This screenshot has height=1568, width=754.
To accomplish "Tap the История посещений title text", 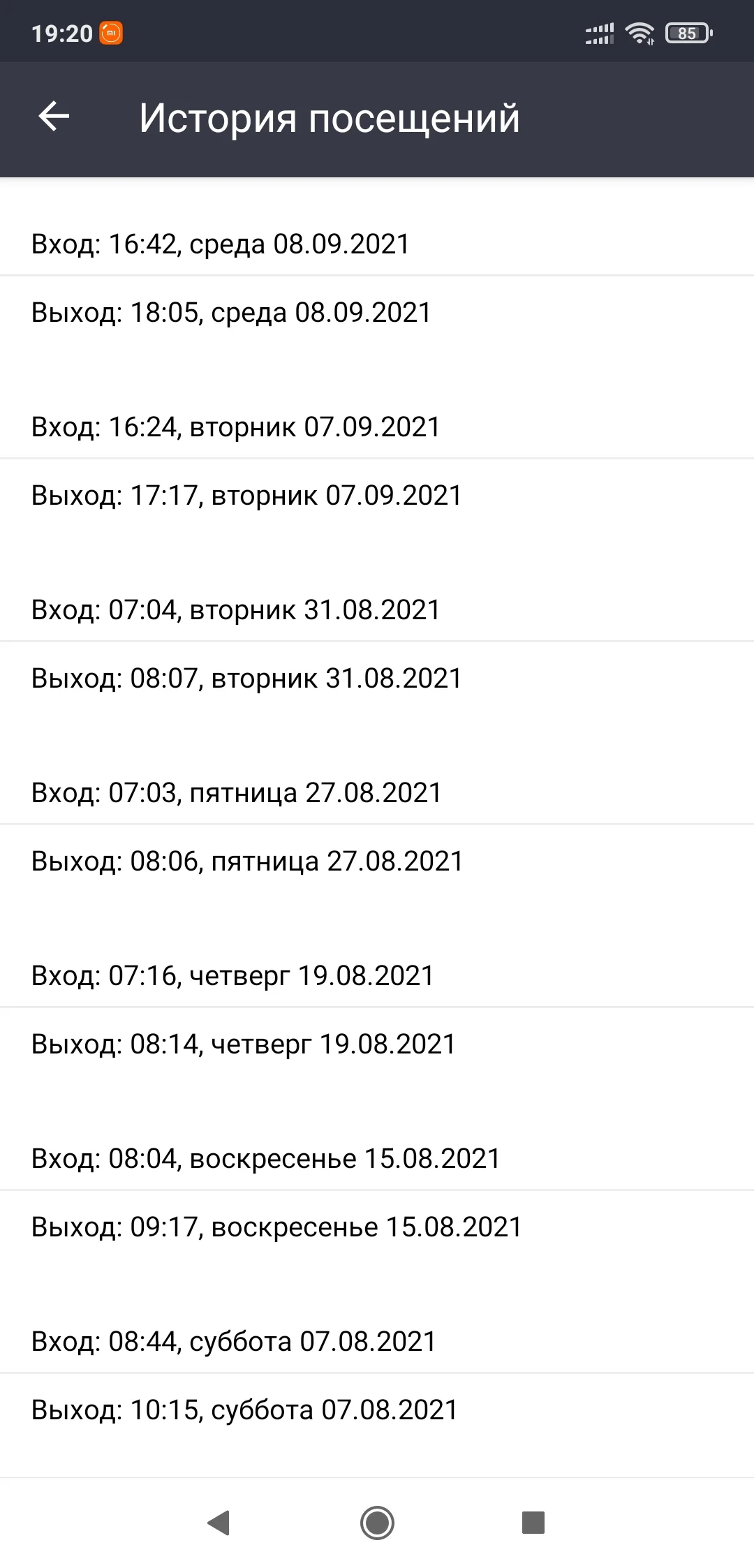I will [x=330, y=117].
